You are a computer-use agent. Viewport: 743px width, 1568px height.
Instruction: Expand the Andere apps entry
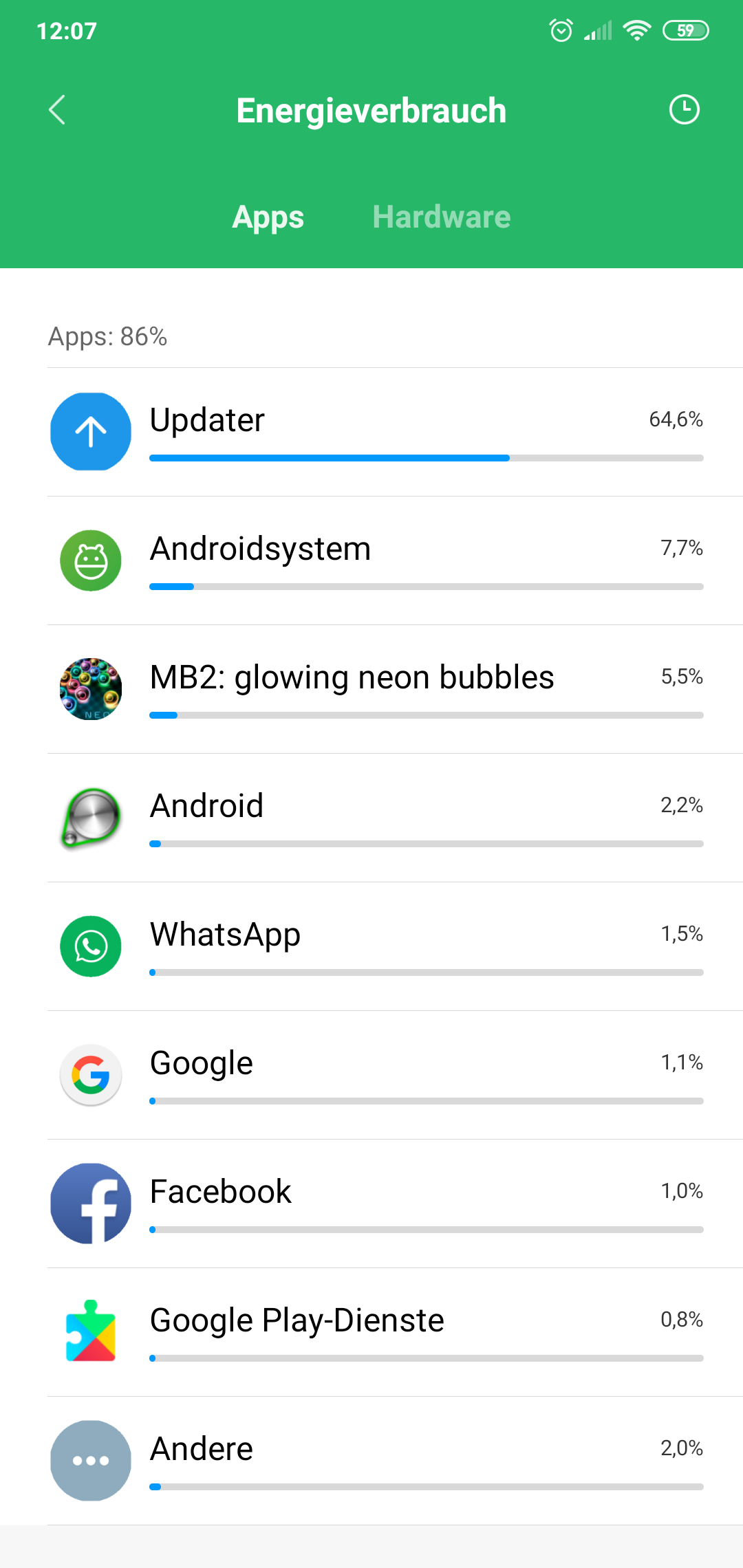point(395,1461)
